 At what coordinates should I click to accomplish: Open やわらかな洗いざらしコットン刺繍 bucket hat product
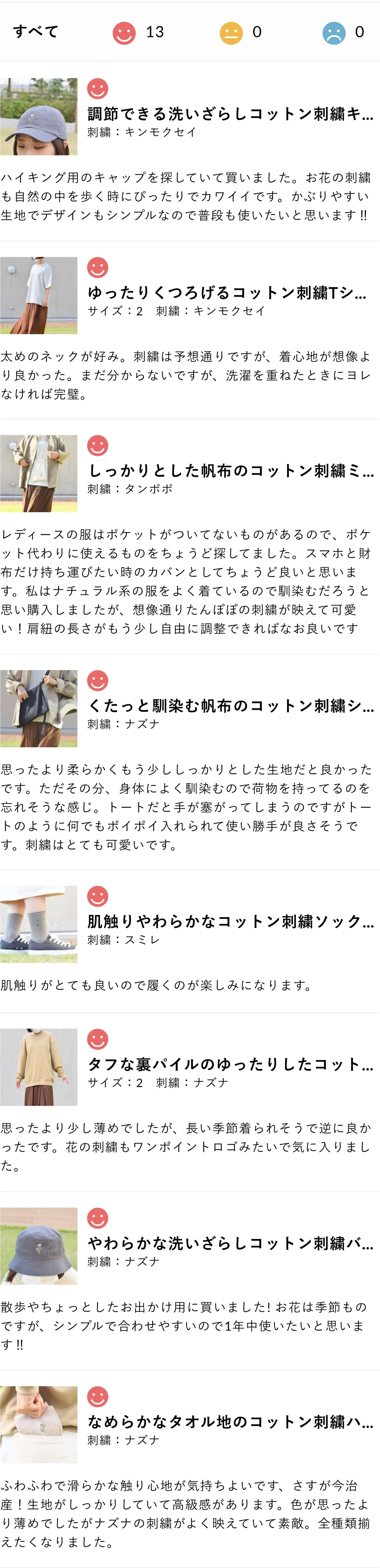point(230,1243)
